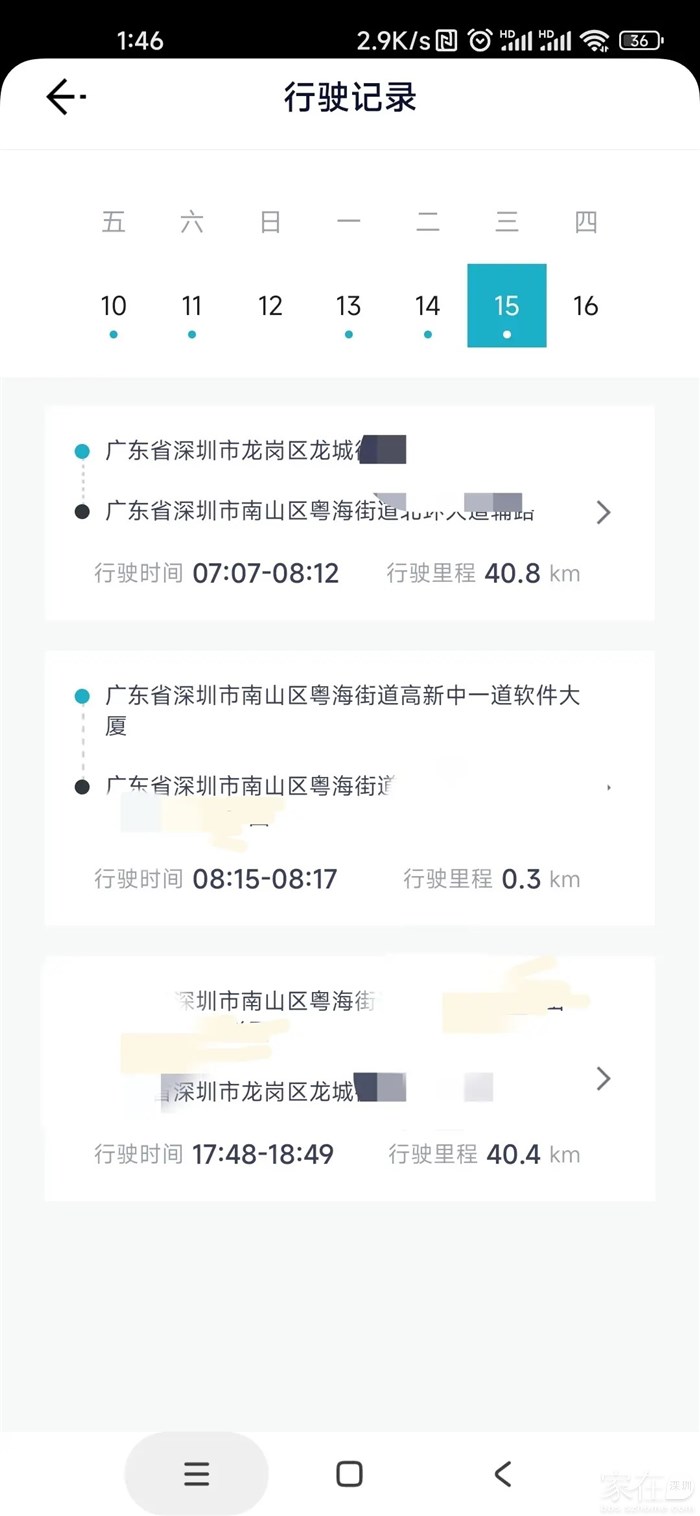Screen dimensions: 700x1516
Task: Choose date 12 in the week strip
Action: (270, 306)
